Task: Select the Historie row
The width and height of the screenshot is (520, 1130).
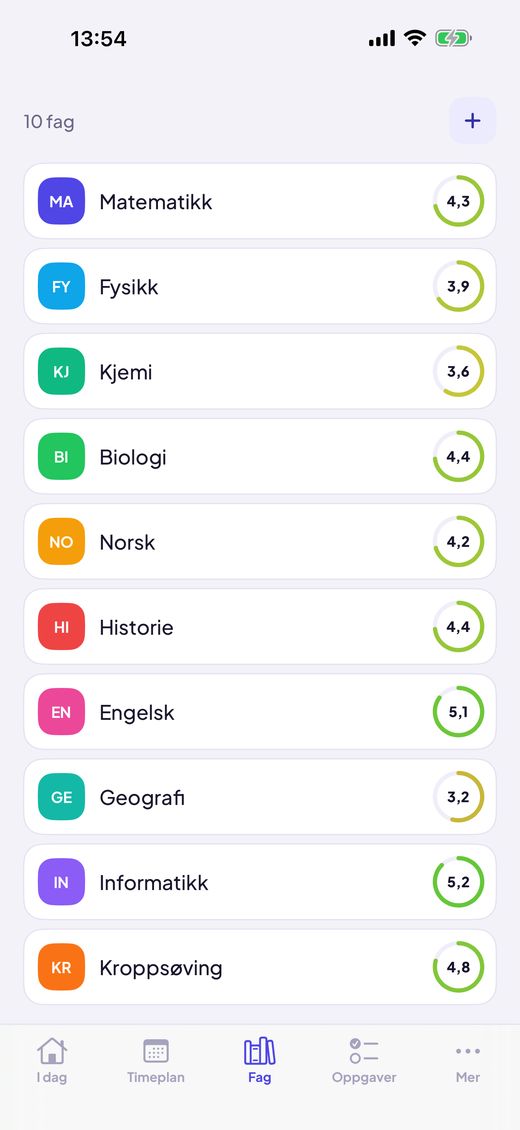Action: (x=260, y=626)
